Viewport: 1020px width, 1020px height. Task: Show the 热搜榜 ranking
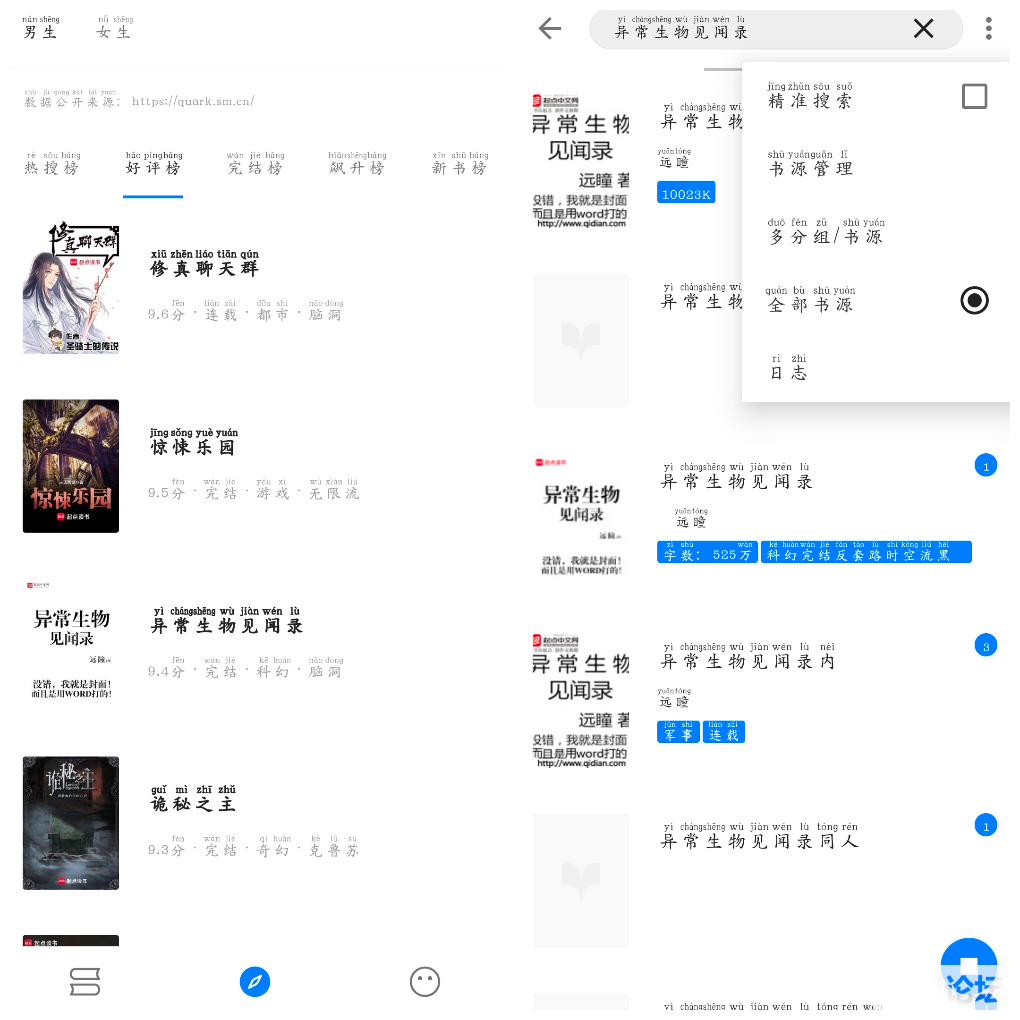(52, 165)
